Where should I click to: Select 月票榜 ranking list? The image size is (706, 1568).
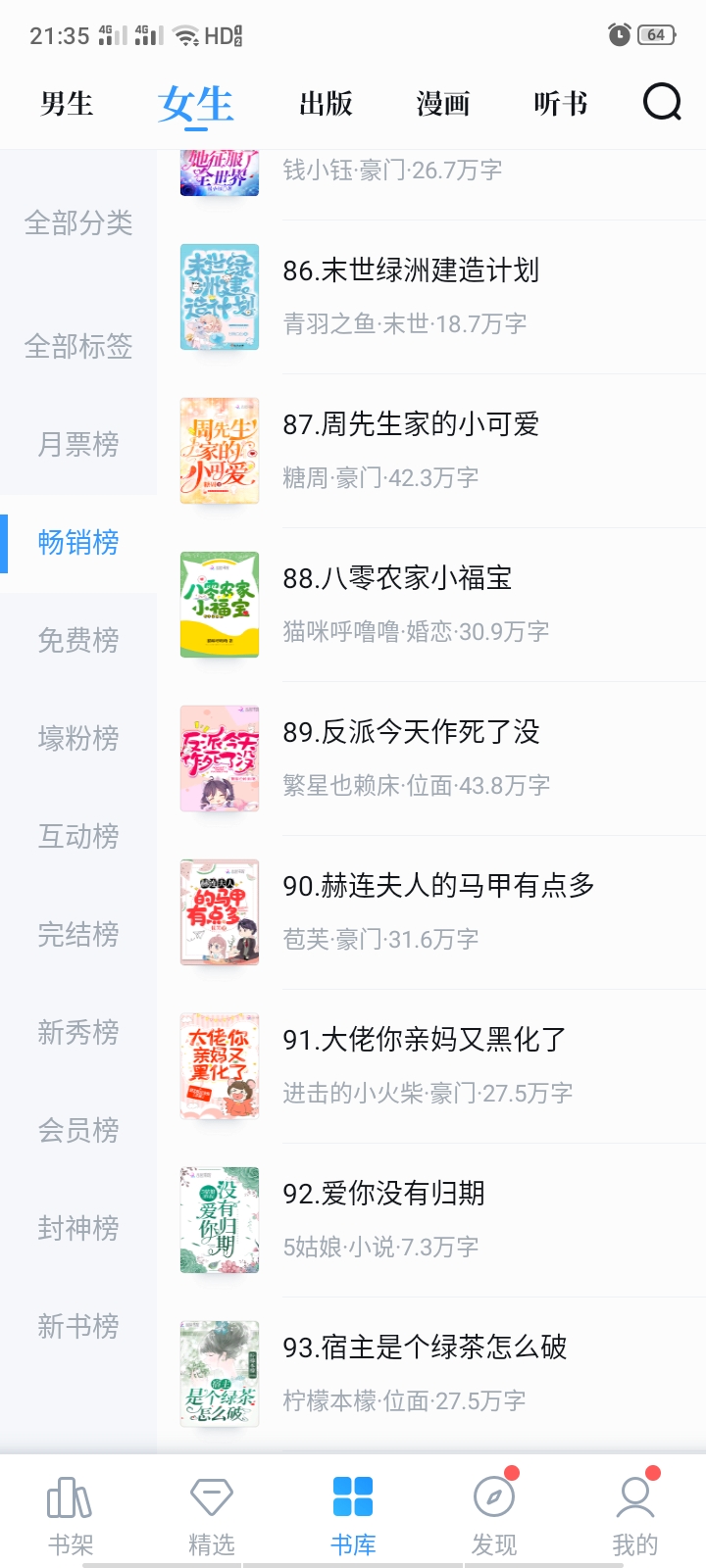point(78,444)
